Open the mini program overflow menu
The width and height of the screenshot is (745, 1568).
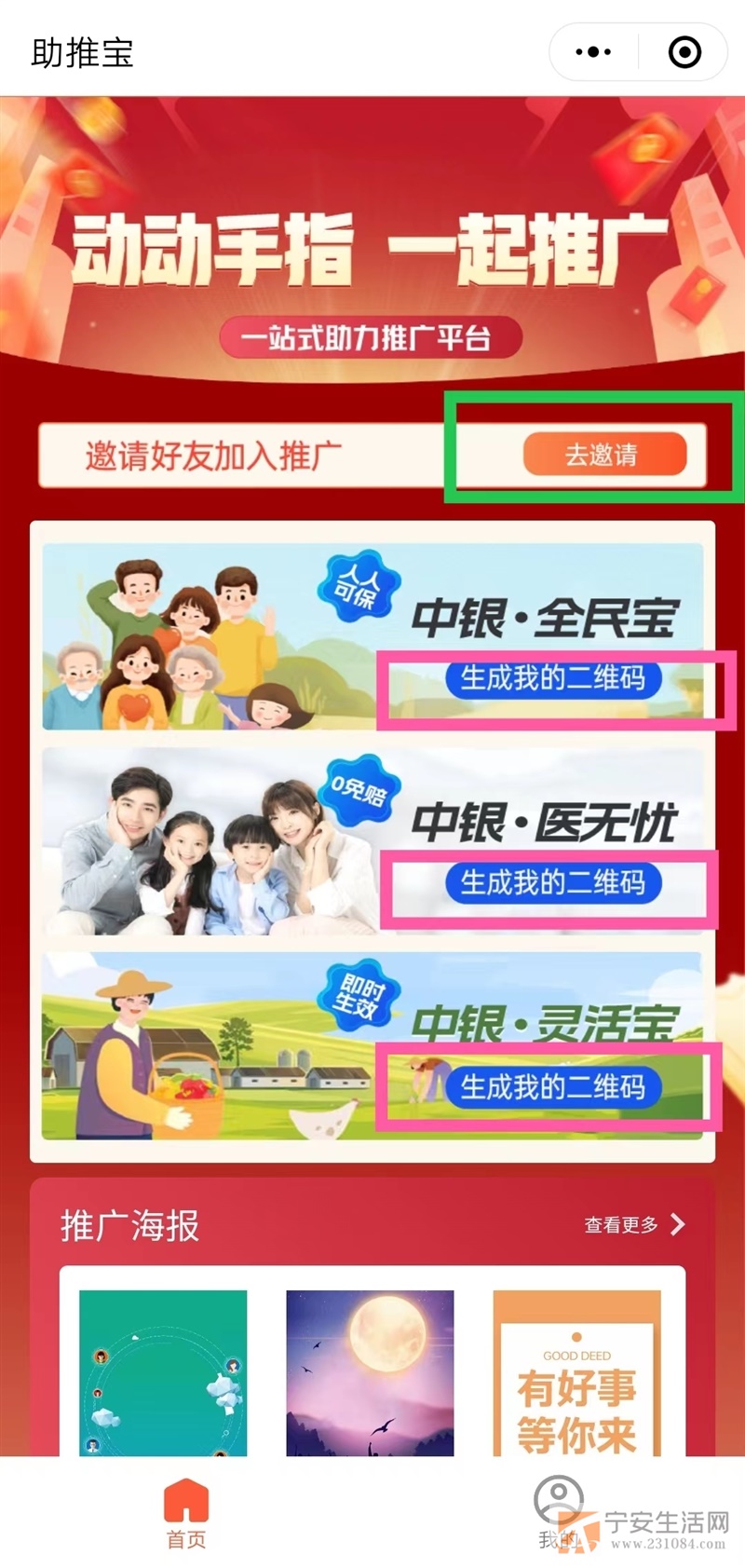(x=593, y=52)
